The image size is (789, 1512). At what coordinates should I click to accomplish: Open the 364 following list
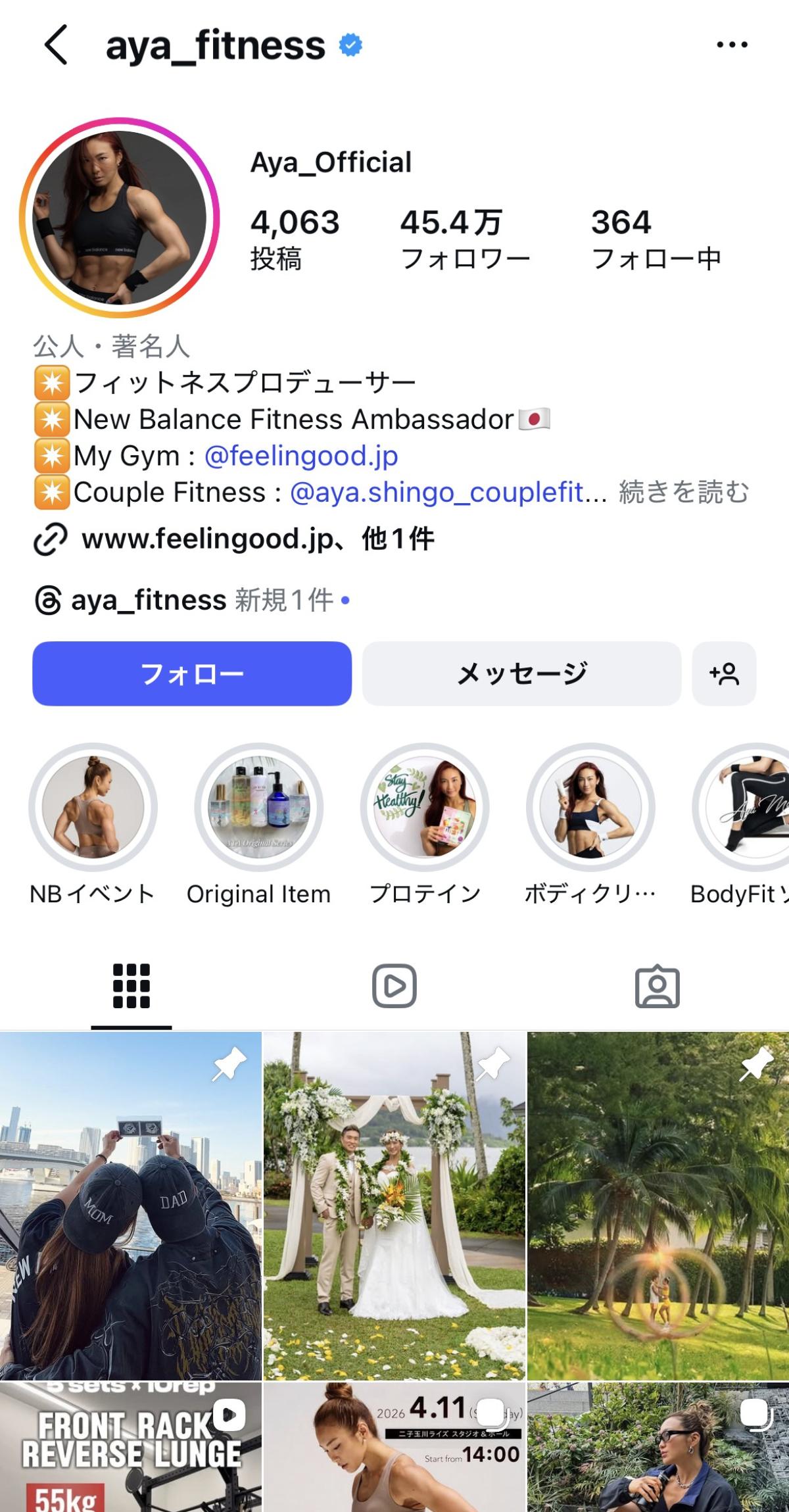pos(656,239)
